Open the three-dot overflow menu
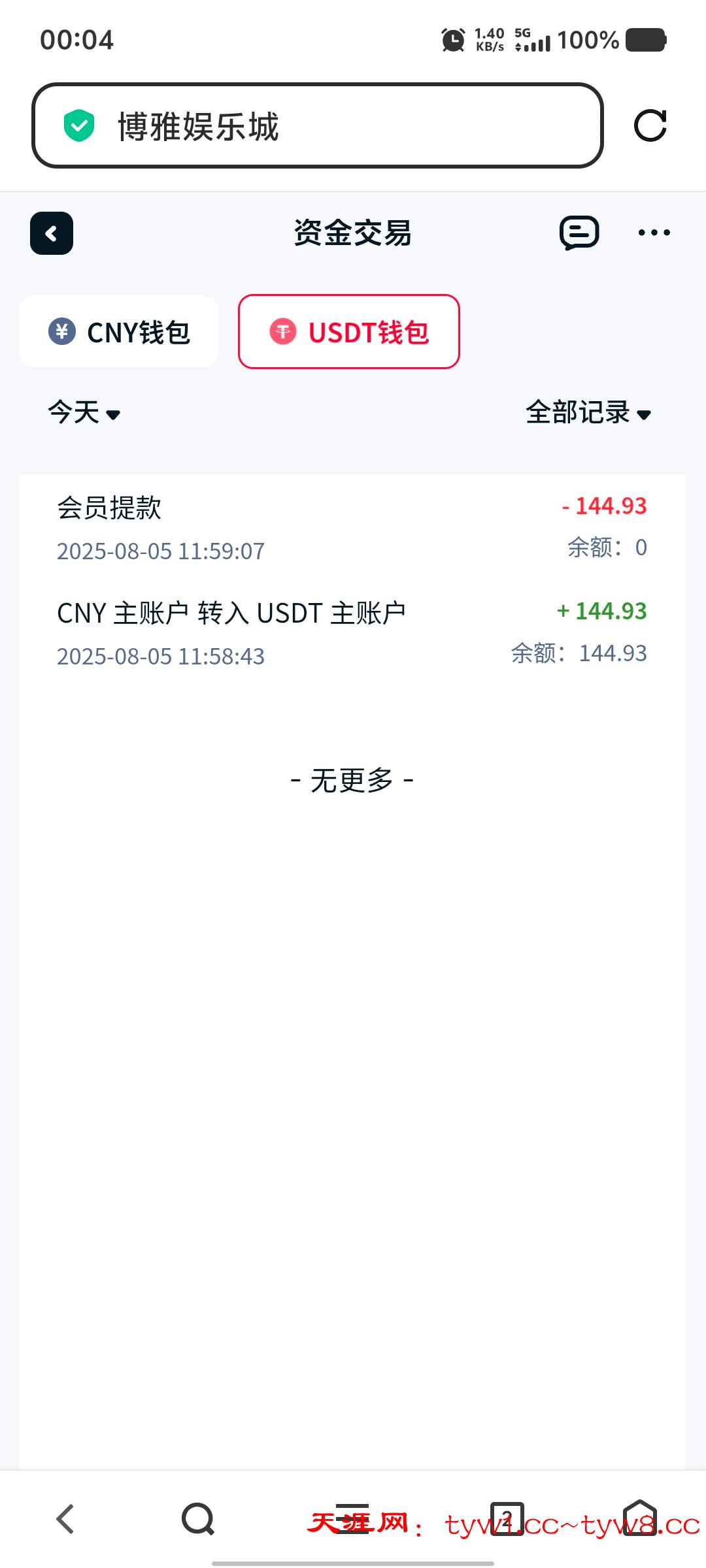Image resolution: width=706 pixels, height=1568 pixels. tap(654, 233)
